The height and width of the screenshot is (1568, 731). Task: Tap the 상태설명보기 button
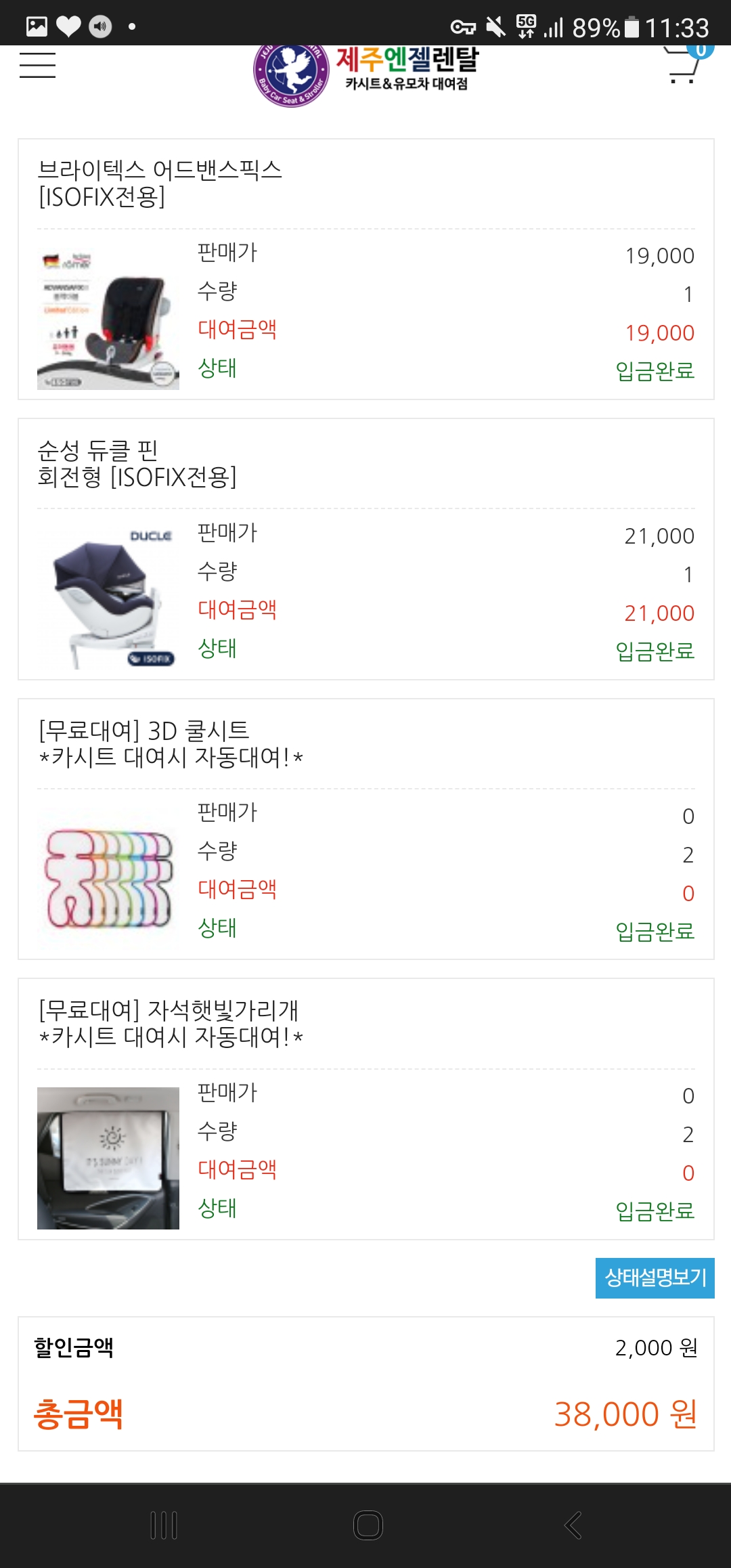point(655,1278)
